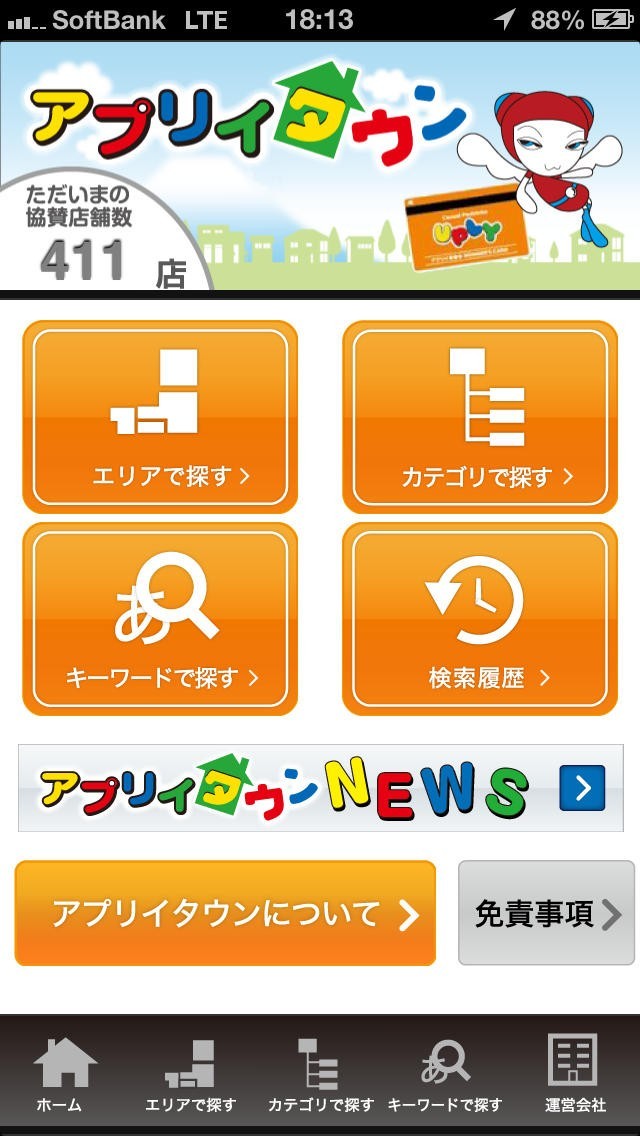Switch to the エリアで探す bottom tab
This screenshot has width=640, height=1136.
point(190,1075)
